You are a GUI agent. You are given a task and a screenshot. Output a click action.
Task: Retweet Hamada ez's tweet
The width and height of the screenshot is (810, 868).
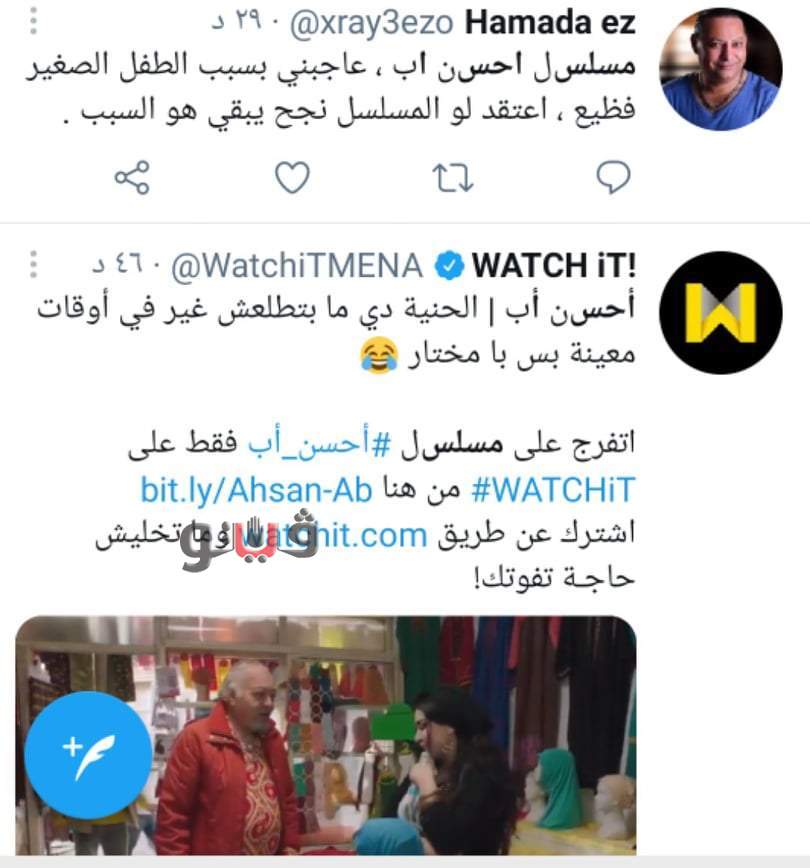point(452,178)
